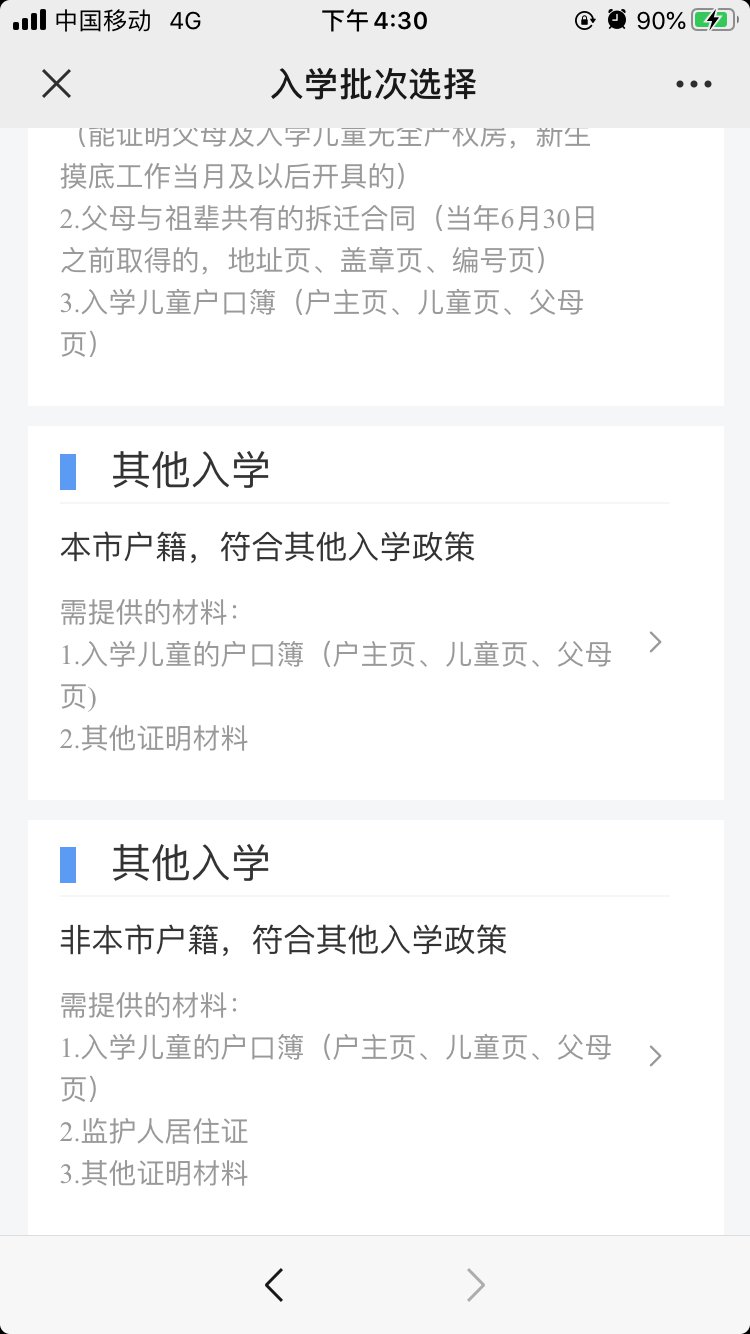Select 本市户籍，符合其他入学政策 option

[x=375, y=642]
